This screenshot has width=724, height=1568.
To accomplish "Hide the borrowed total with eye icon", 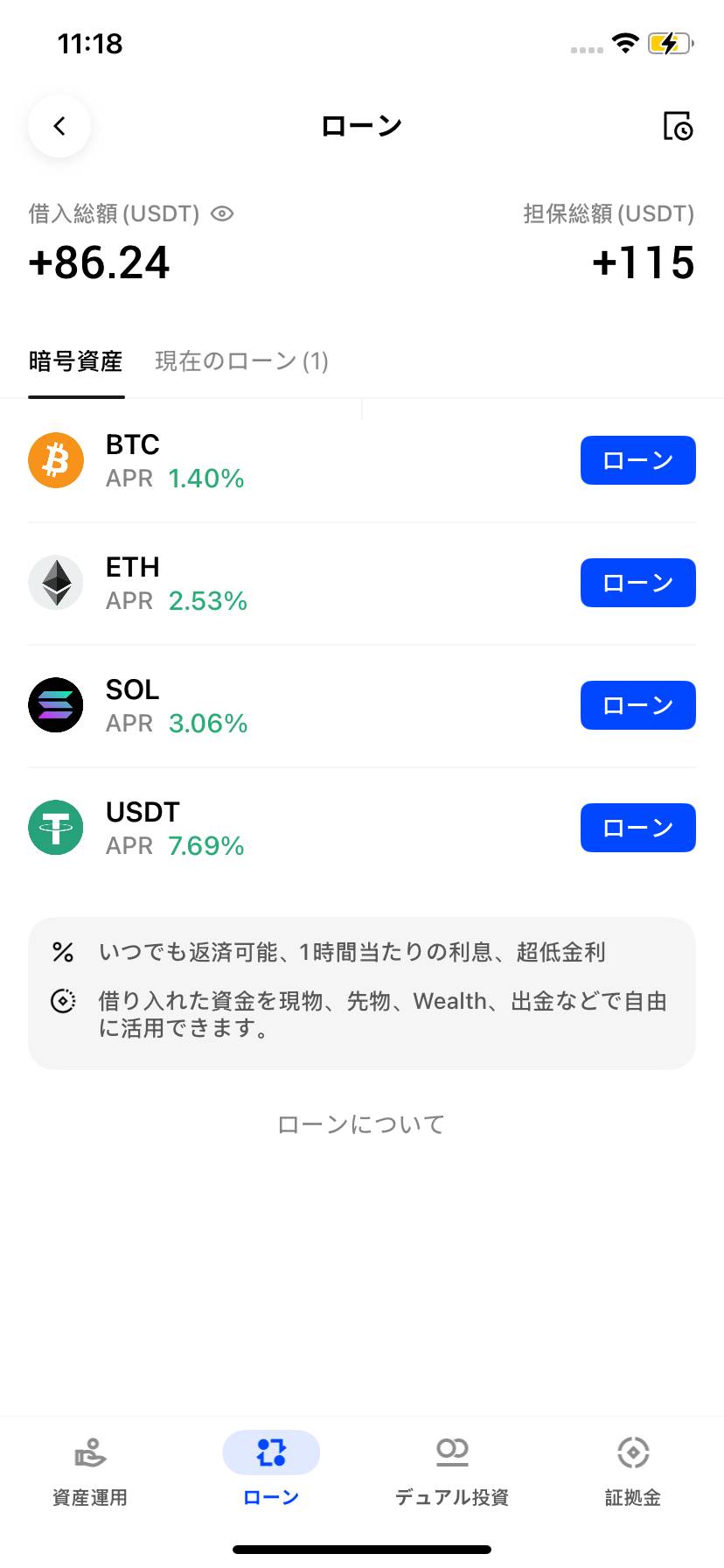I will pyautogui.click(x=223, y=213).
